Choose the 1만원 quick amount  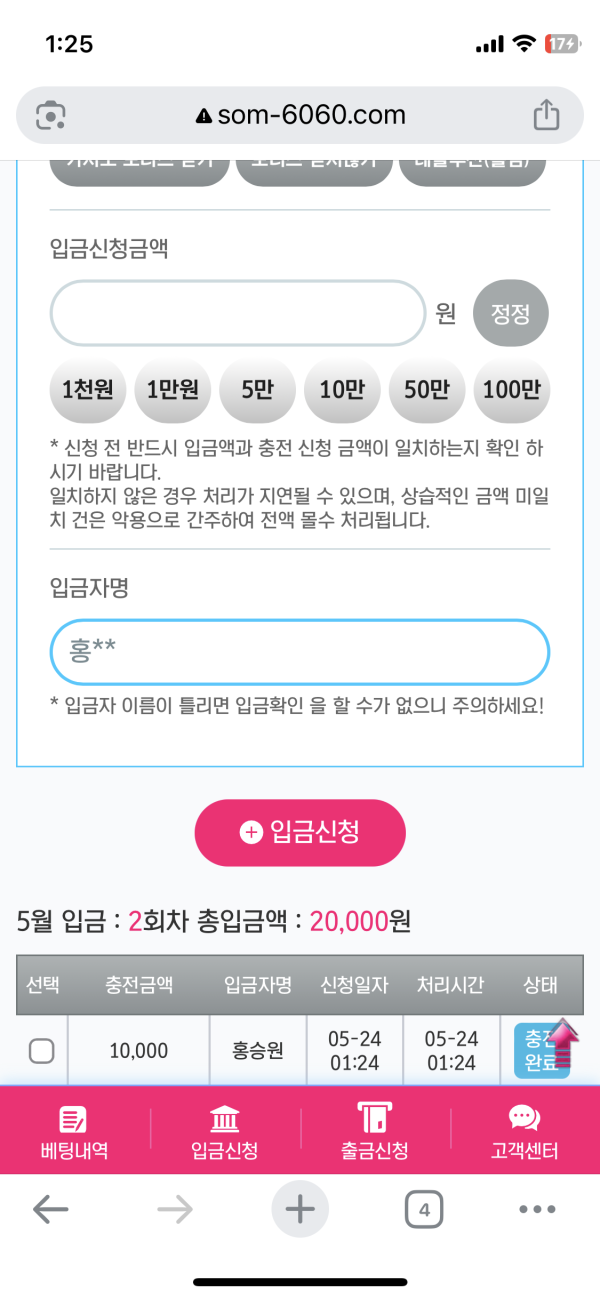[172, 390]
